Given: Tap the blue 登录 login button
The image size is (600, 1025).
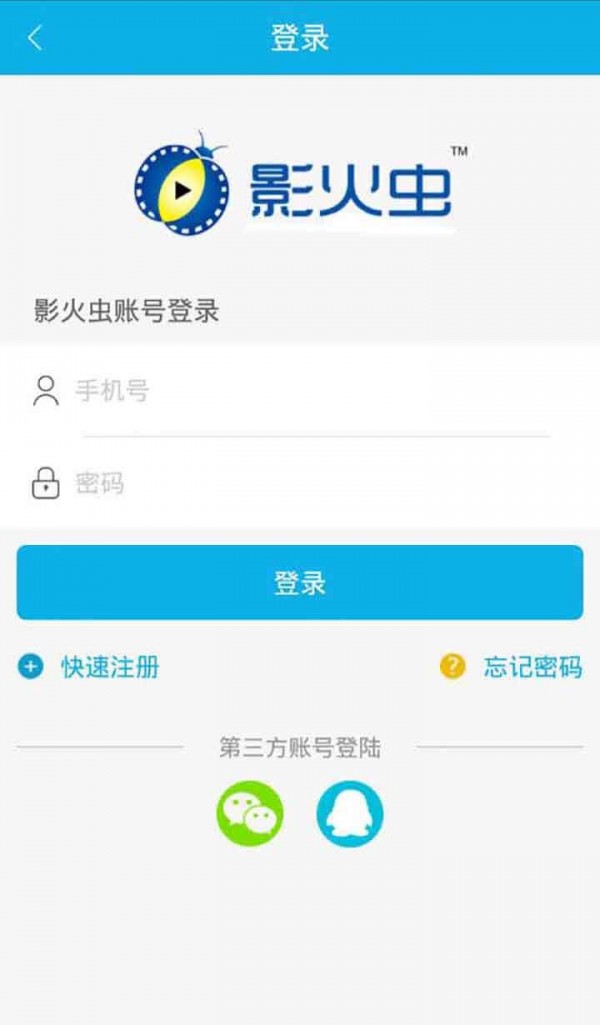Looking at the screenshot, I should point(300,582).
